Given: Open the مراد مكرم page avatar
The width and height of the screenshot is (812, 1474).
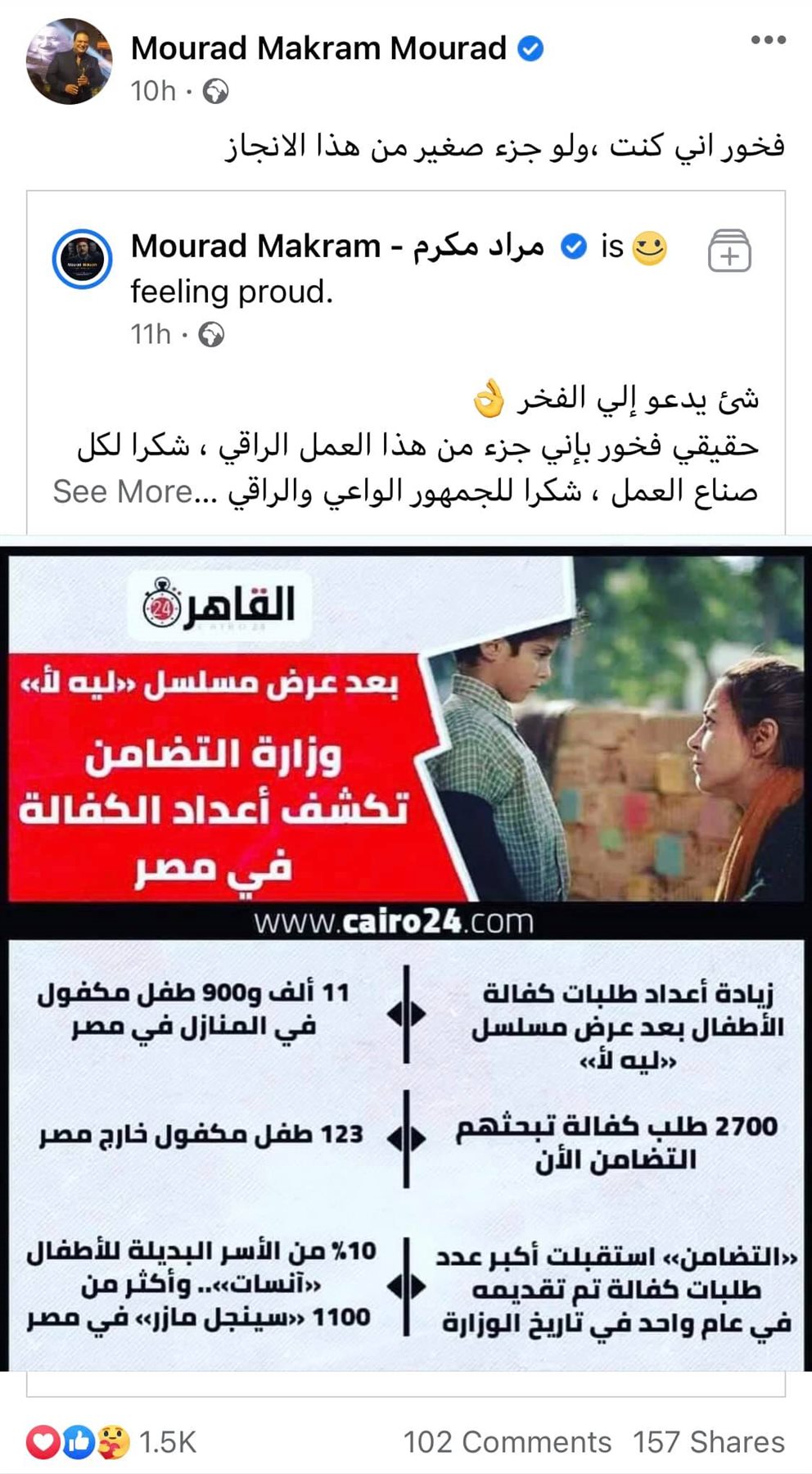Looking at the screenshot, I should pyautogui.click(x=82, y=258).
